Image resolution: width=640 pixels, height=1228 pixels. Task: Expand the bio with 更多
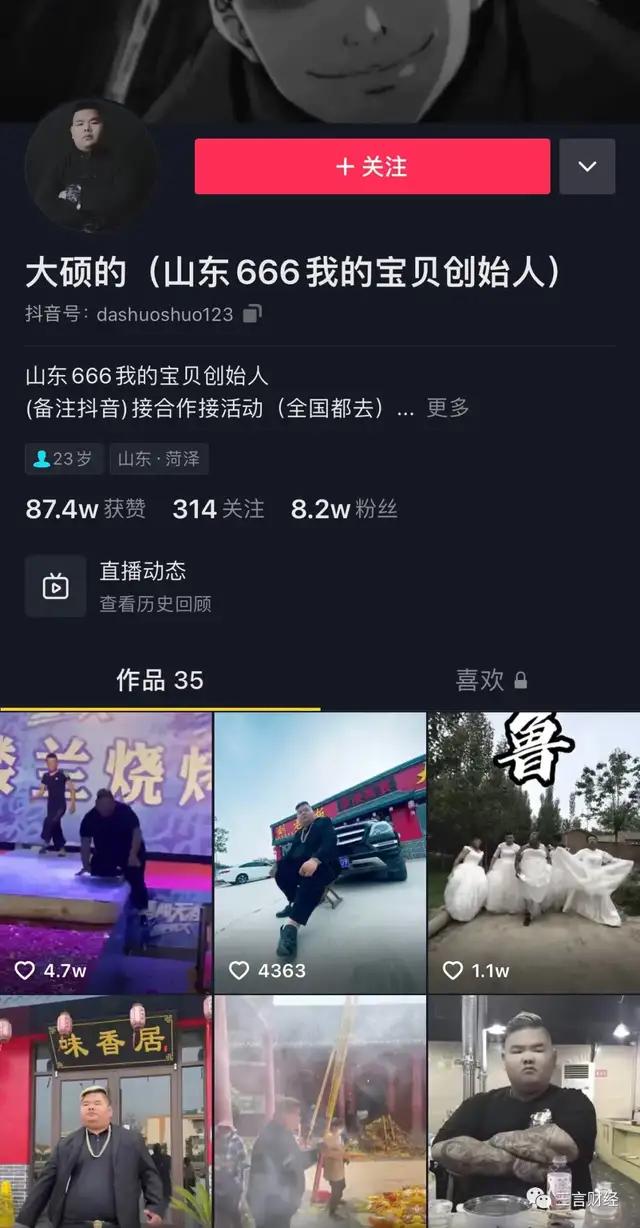click(x=447, y=408)
